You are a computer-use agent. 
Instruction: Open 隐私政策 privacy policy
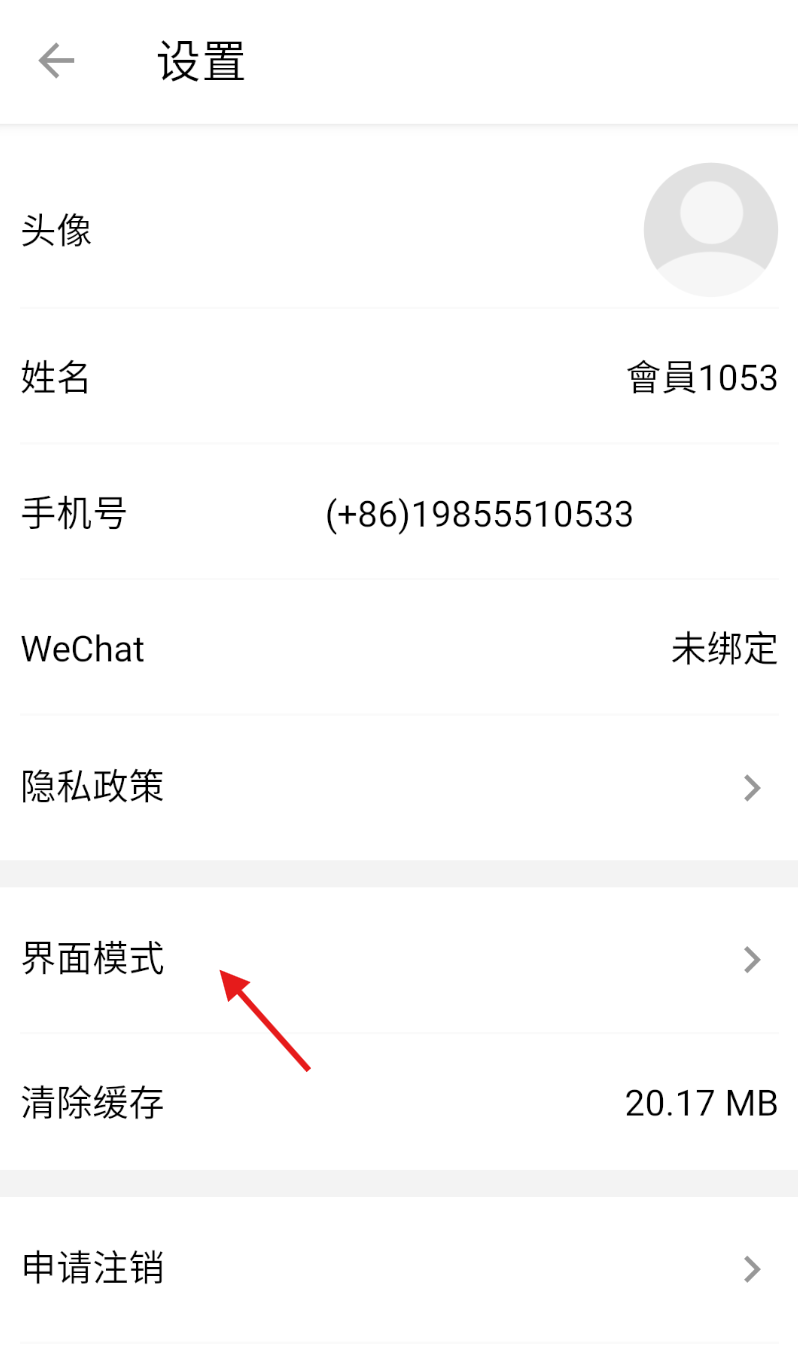[x=400, y=787]
